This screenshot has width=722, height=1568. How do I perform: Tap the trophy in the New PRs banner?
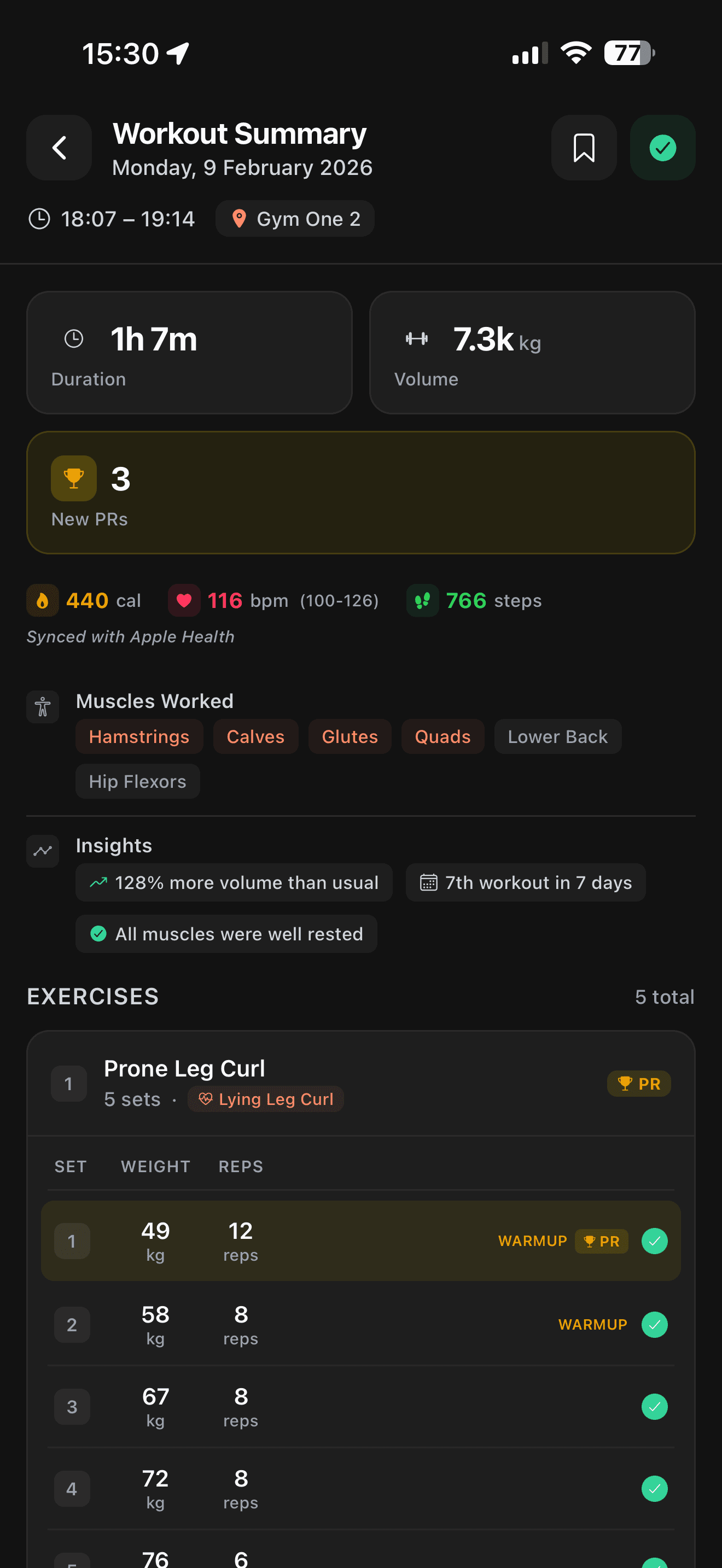pyautogui.click(x=73, y=478)
